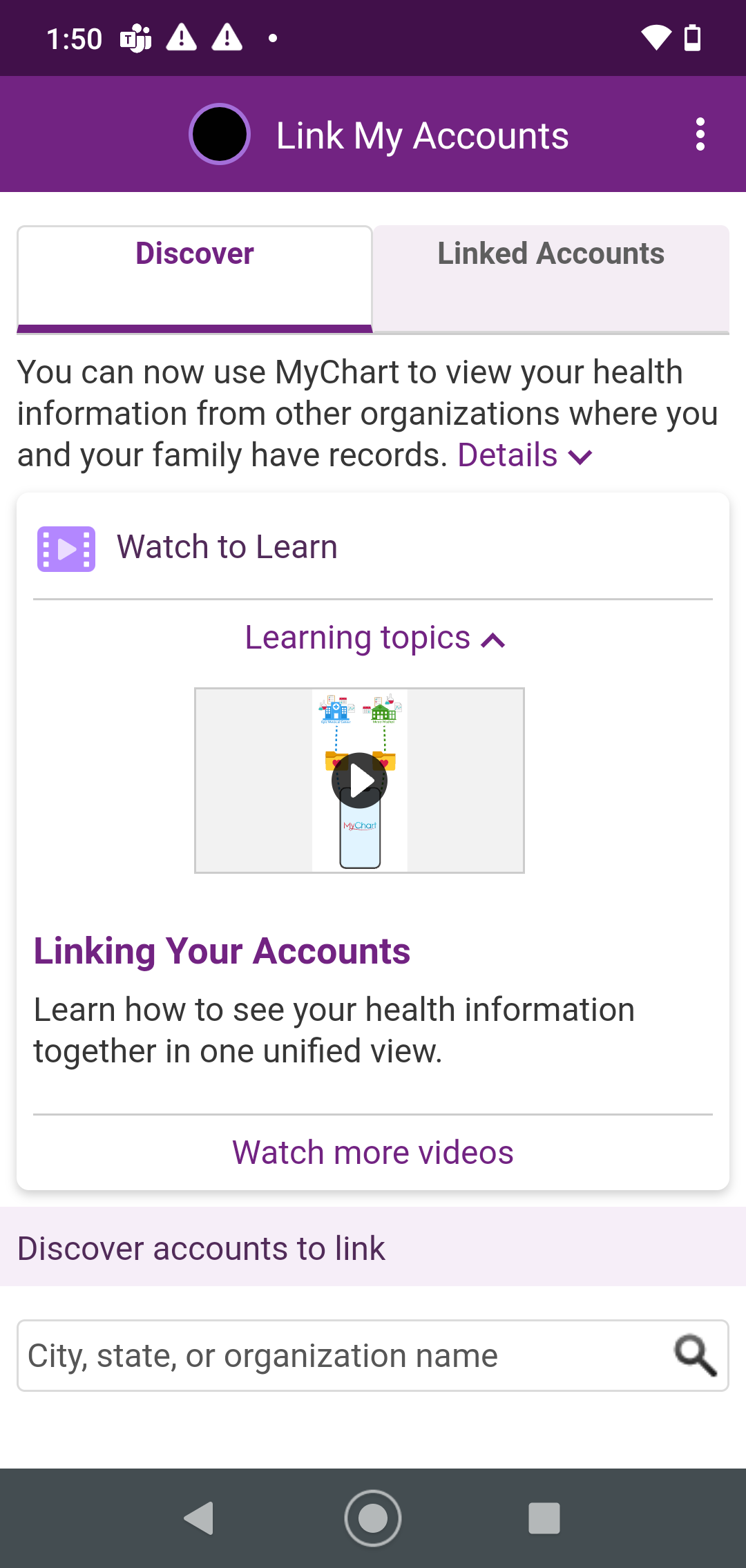Go back using the system back button

198,1518
